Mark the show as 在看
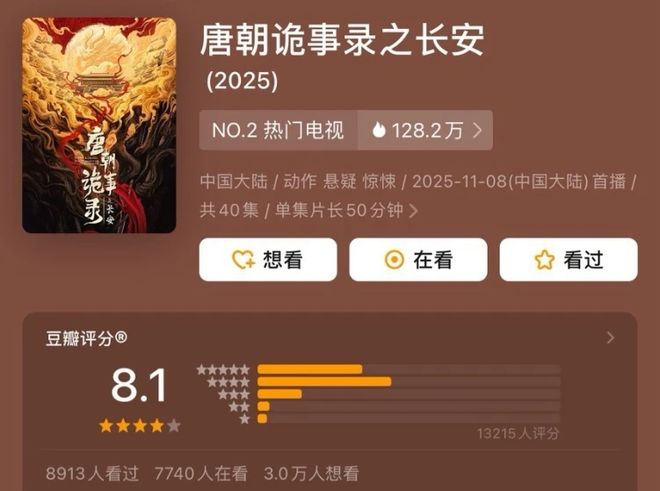 click(x=418, y=260)
